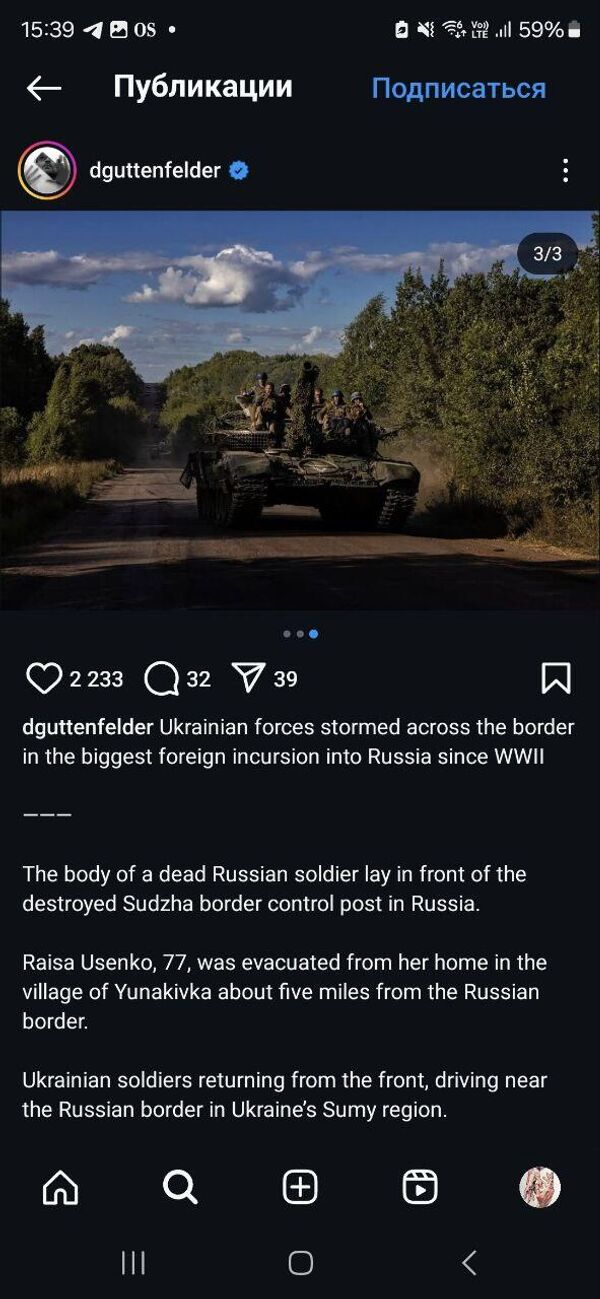Viewport: 600px width, 1299px height.
Task: Tap the system back button
Action: [x=468, y=1263]
